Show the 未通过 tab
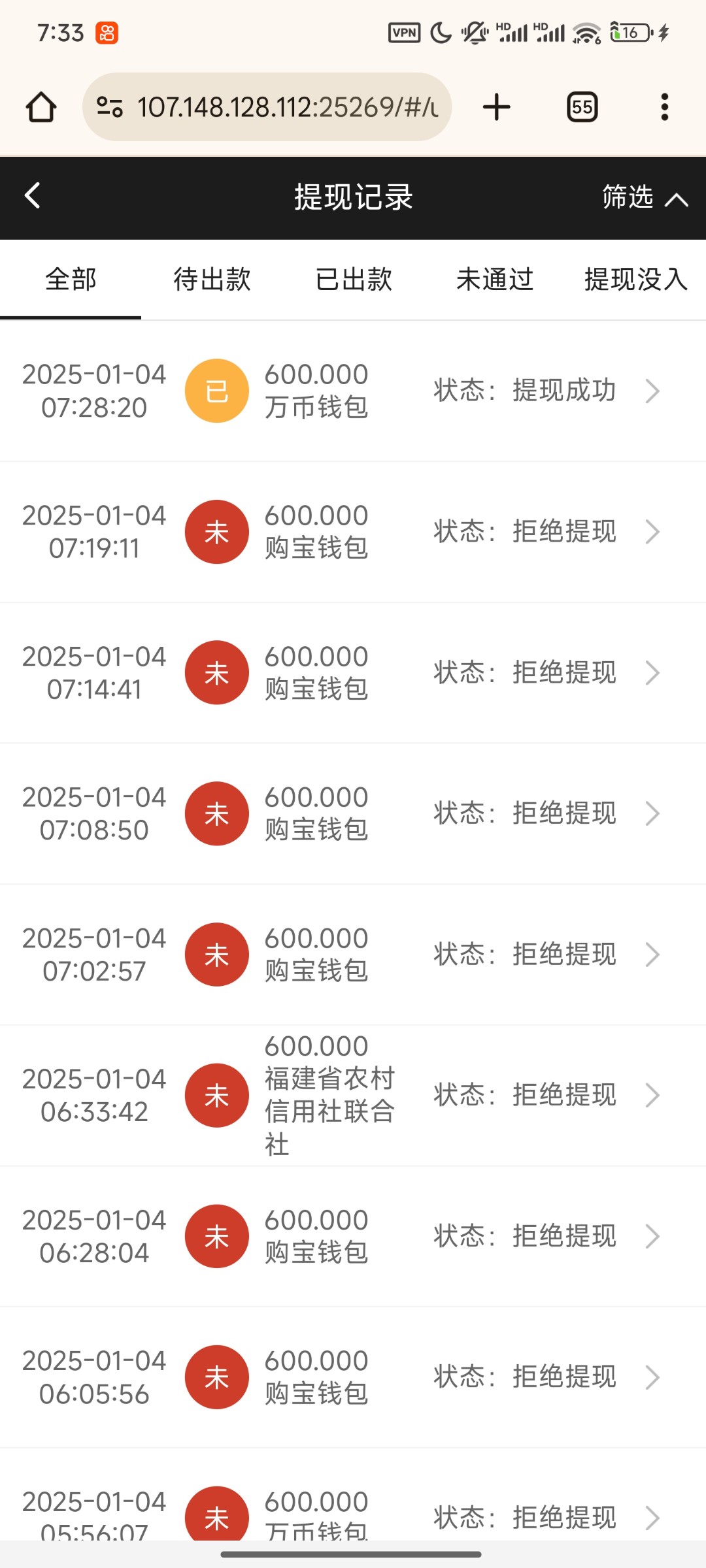Viewport: 706px width, 1568px height. point(495,280)
